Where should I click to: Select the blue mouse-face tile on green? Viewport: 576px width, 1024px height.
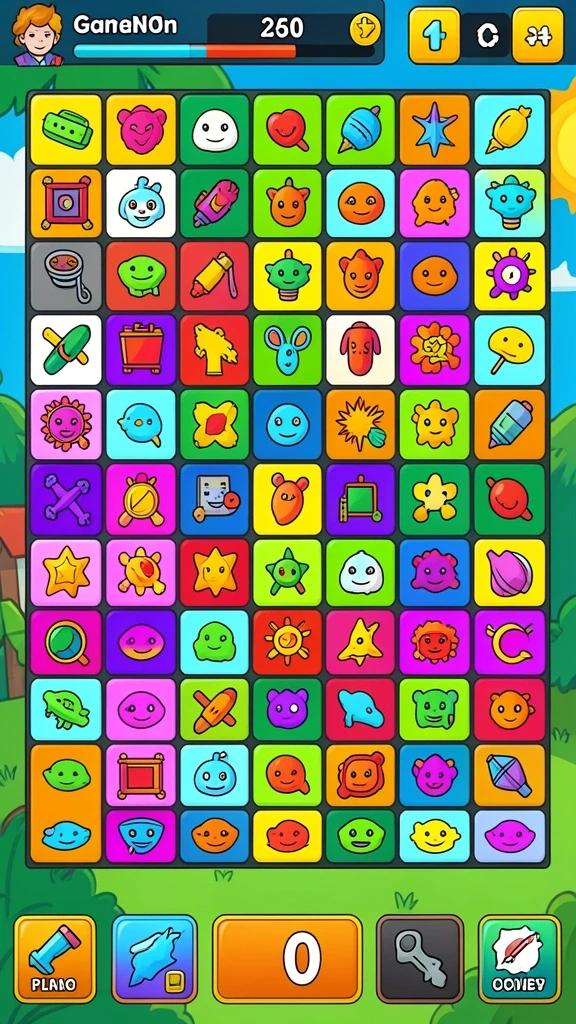coord(287,350)
